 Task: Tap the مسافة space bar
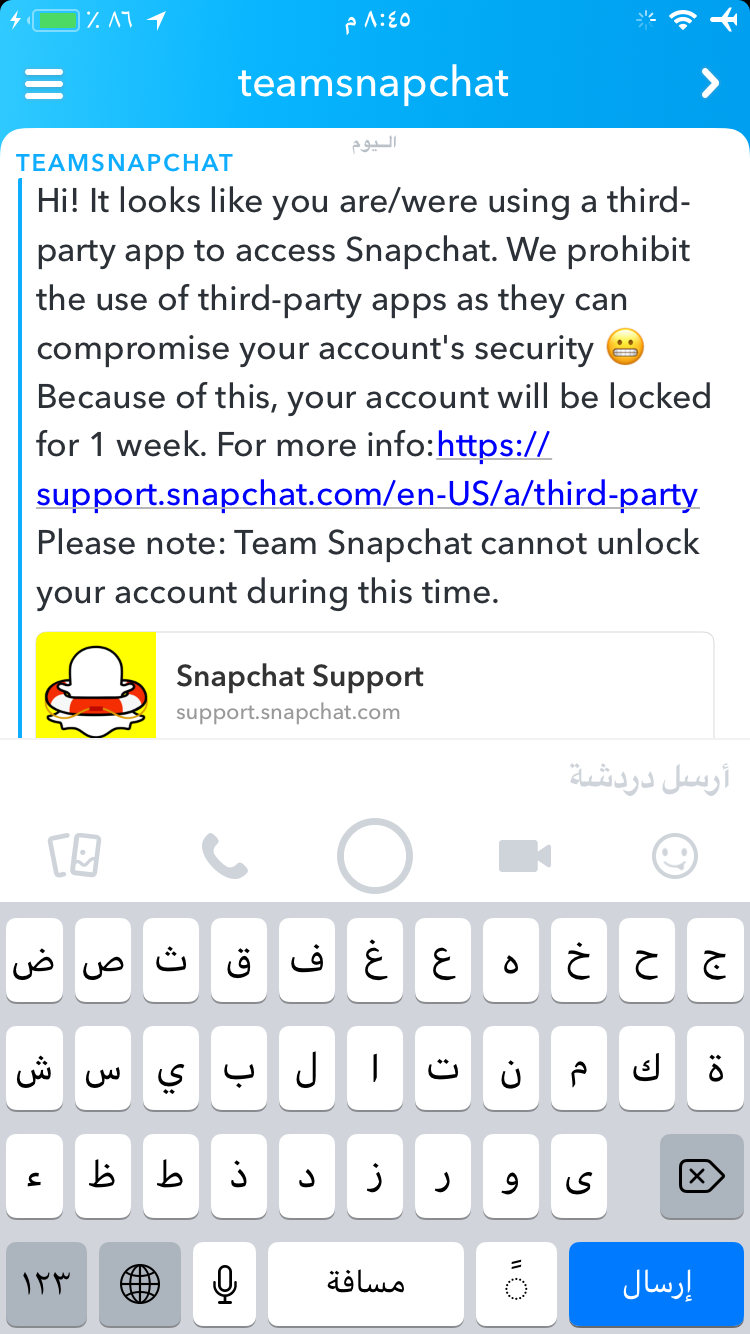366,1284
